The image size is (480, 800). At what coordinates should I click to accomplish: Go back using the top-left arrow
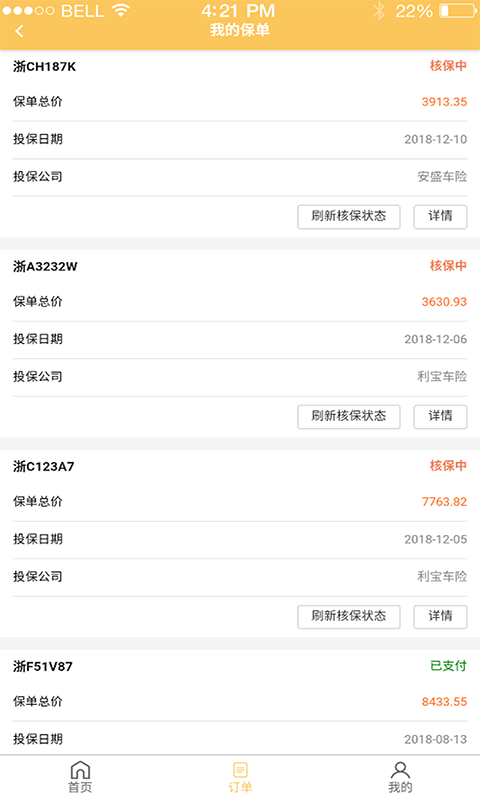tap(19, 31)
